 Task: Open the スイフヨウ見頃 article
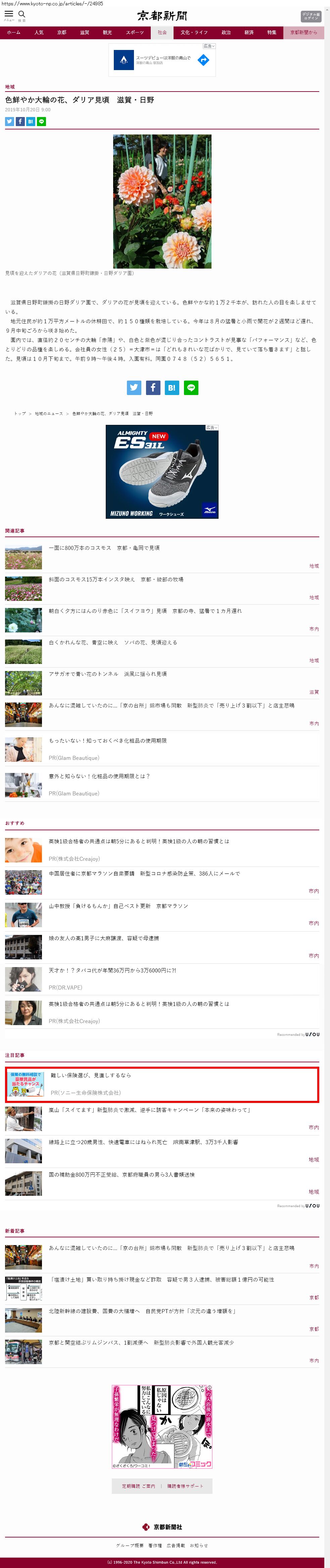[145, 611]
